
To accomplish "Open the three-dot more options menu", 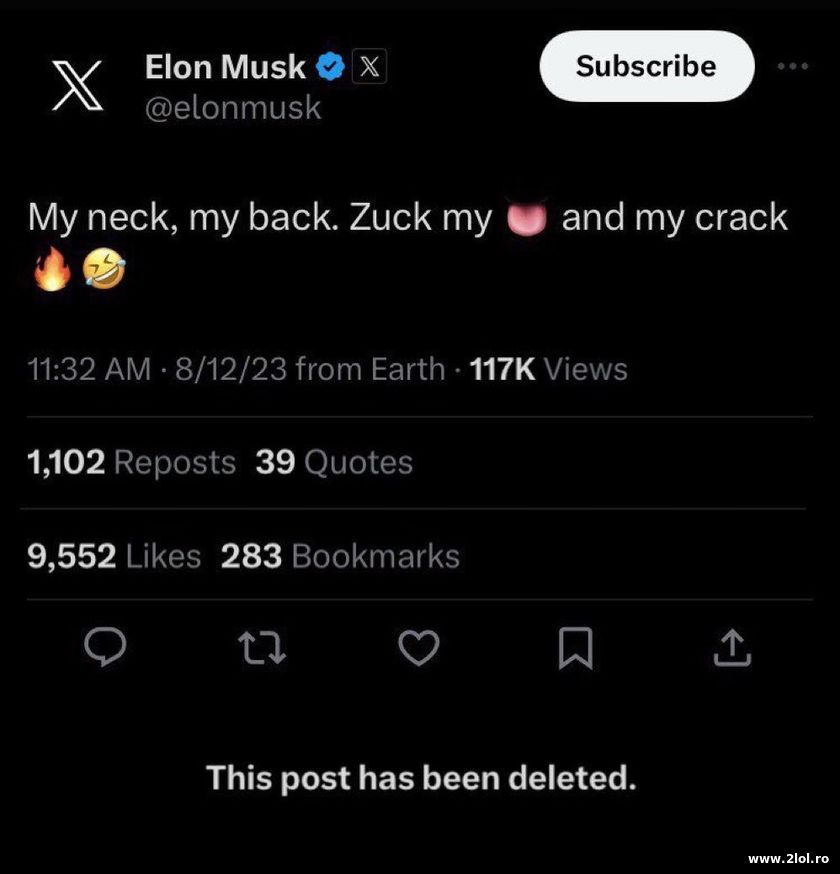I will tap(793, 66).
